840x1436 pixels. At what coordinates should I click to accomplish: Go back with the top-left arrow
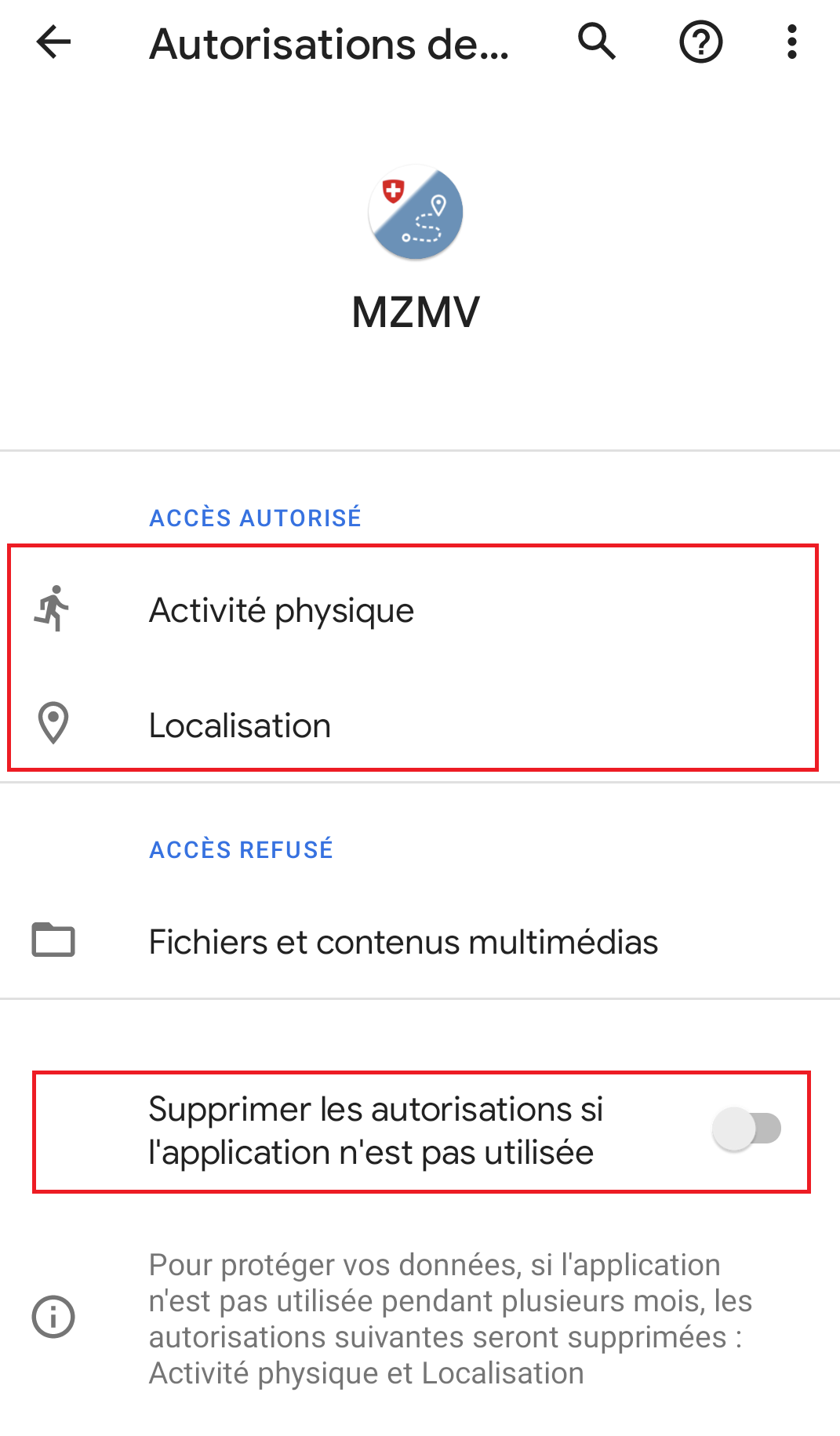tap(53, 42)
